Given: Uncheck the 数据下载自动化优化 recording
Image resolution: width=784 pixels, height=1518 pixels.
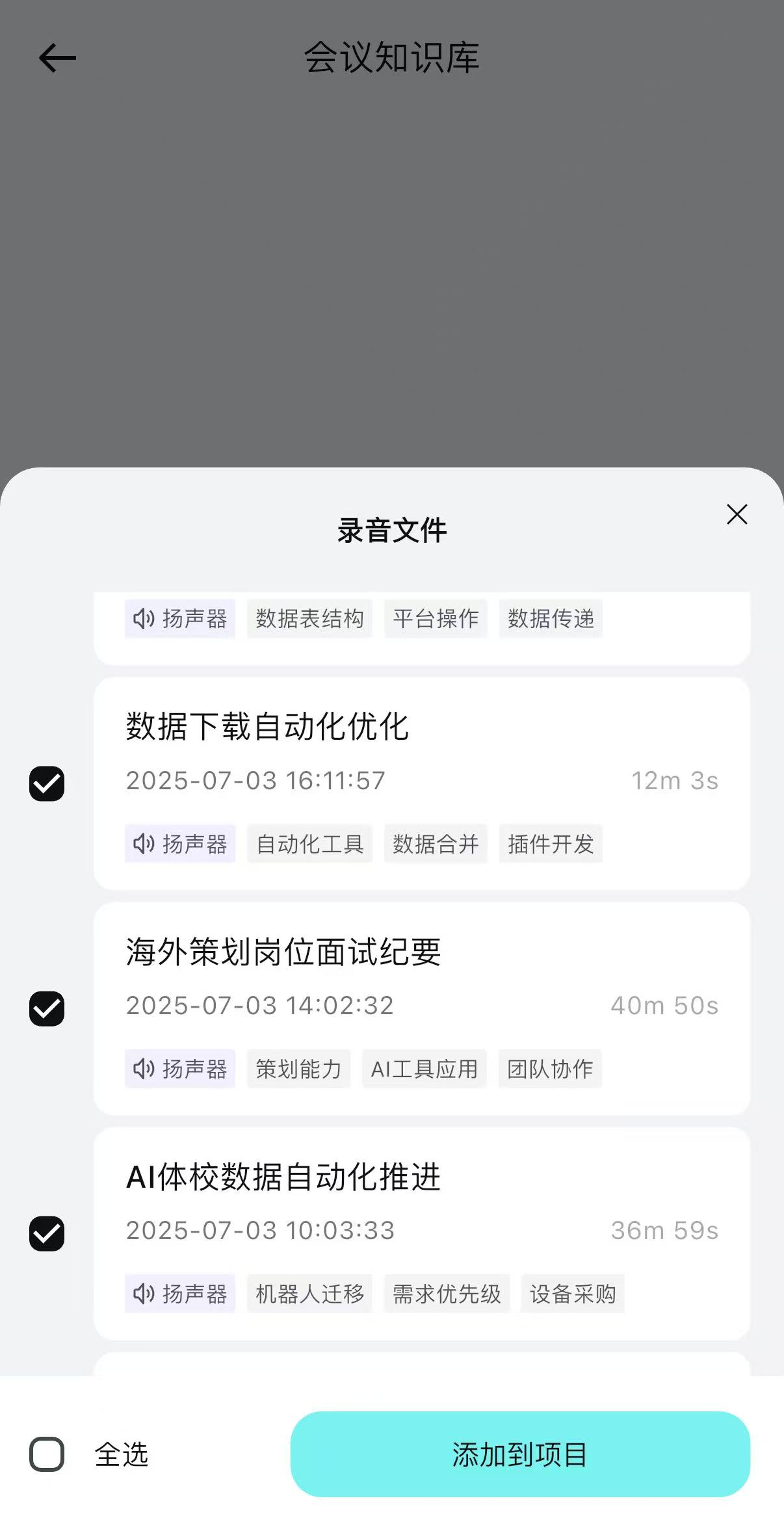Looking at the screenshot, I should pos(47,783).
